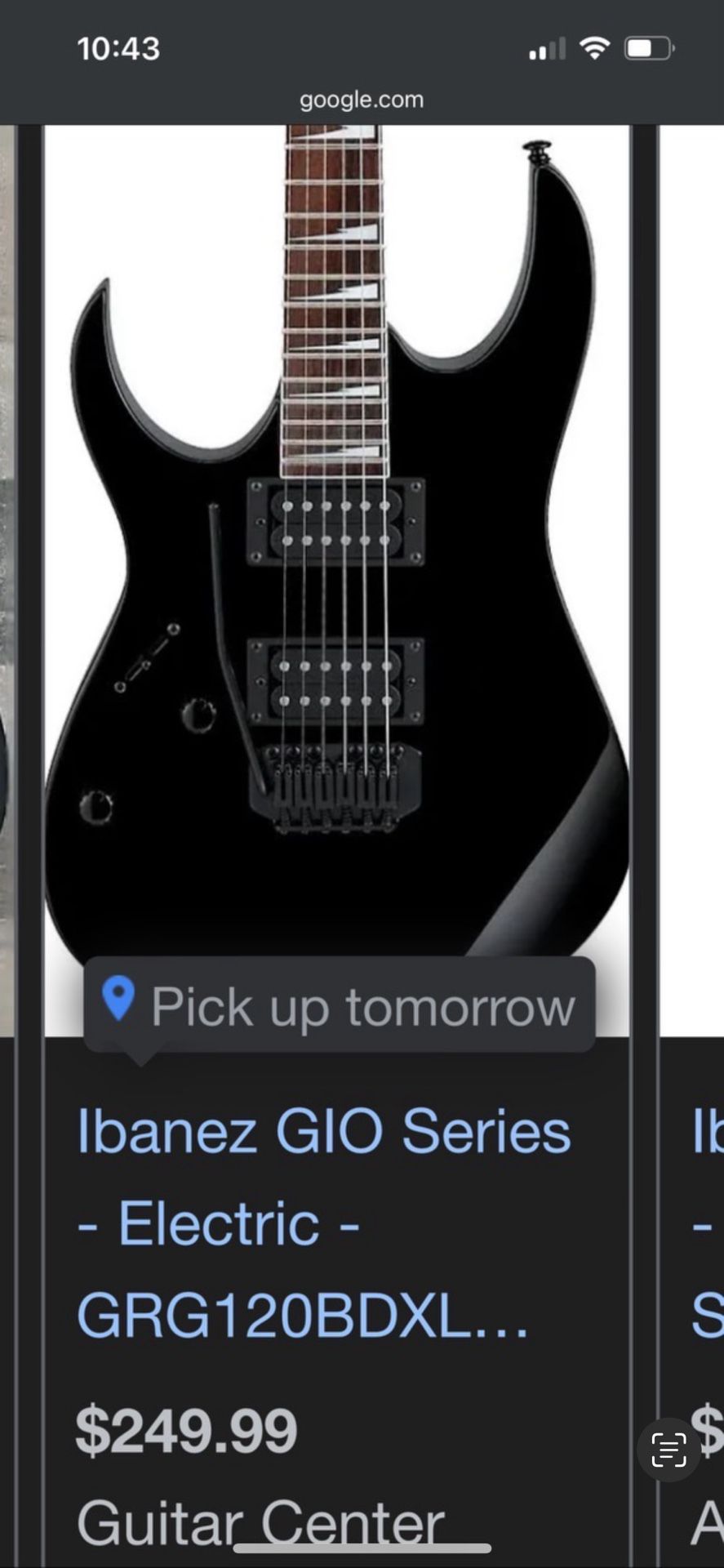Screen dimensions: 724x1568
Task: Open the Ibanez GIO Series GRG120BDXL product link
Action: (x=323, y=1223)
